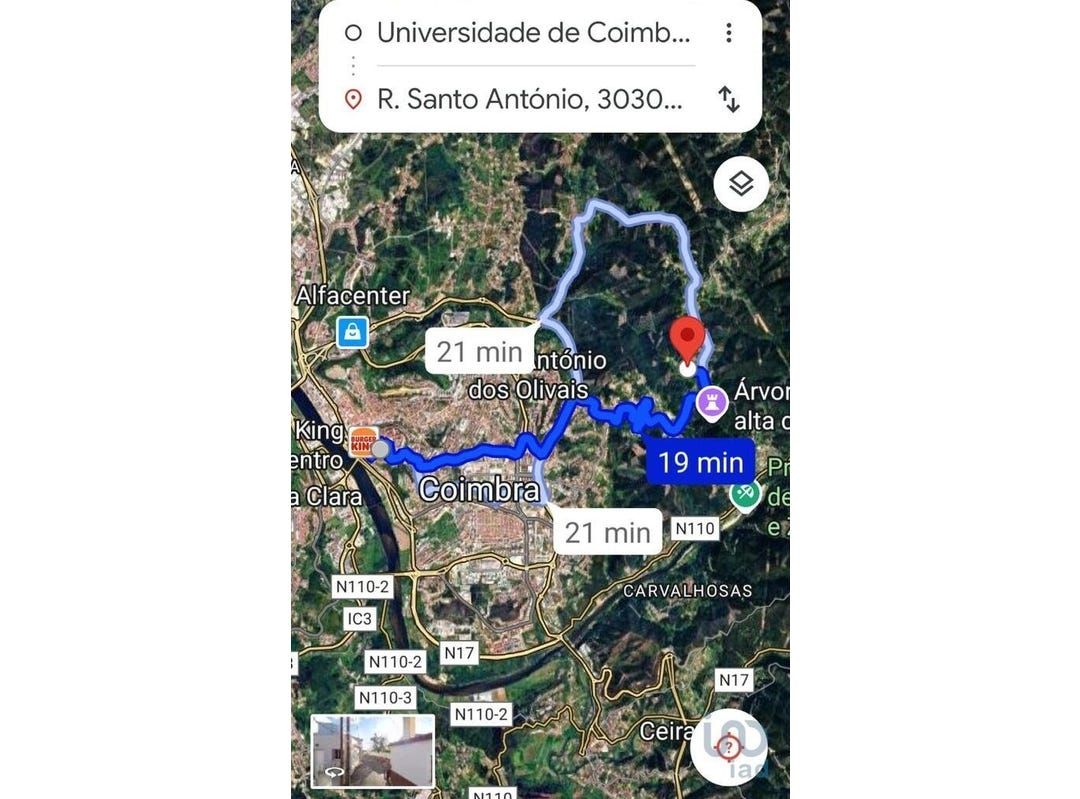Edit the starting point Universidade de Coimbra

coord(532,33)
